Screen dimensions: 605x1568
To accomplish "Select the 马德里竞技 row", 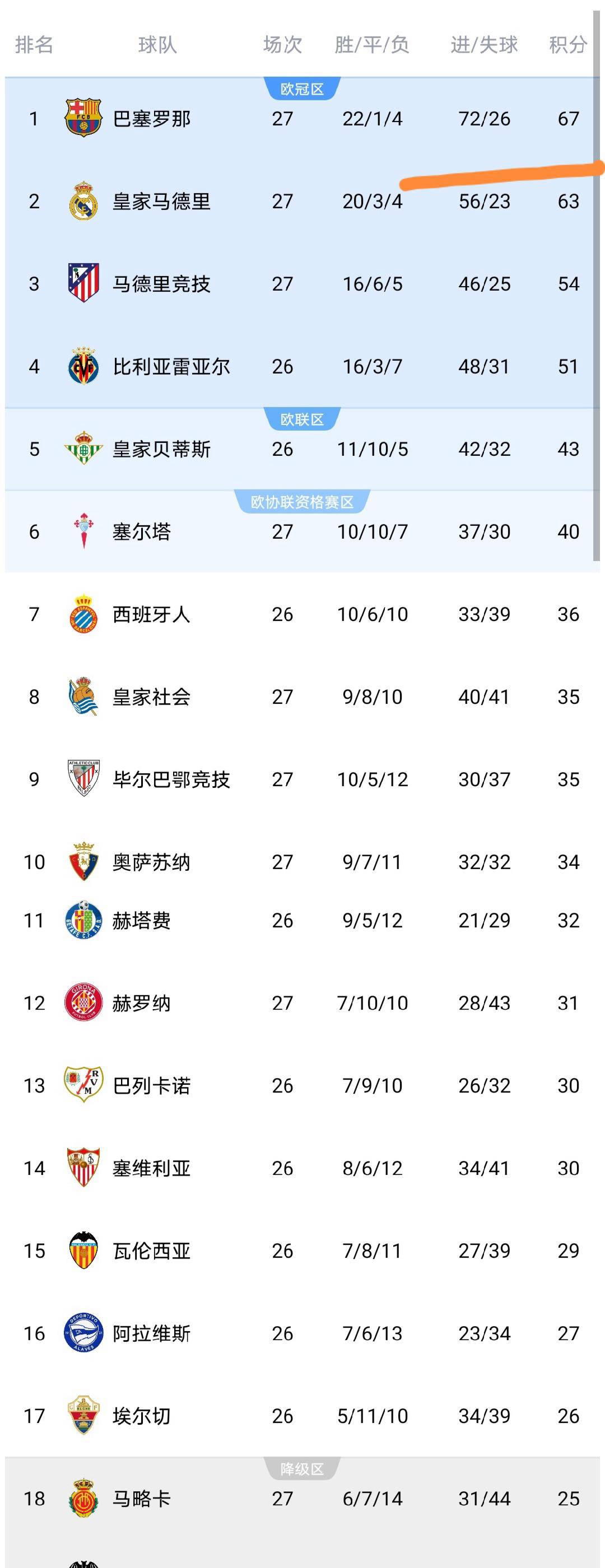I will (x=161, y=284).
